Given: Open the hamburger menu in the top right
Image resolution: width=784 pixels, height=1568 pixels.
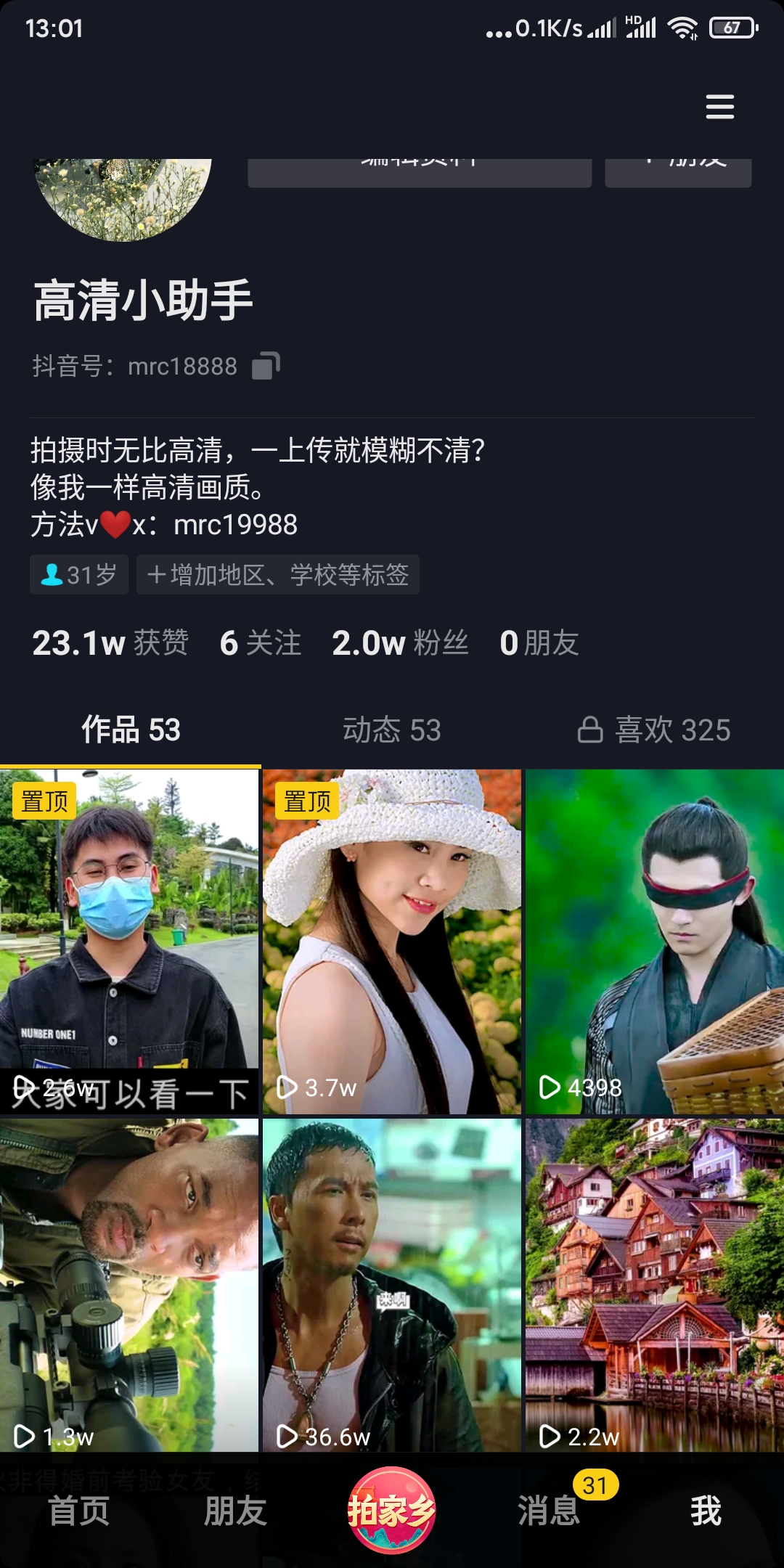Looking at the screenshot, I should [x=719, y=107].
